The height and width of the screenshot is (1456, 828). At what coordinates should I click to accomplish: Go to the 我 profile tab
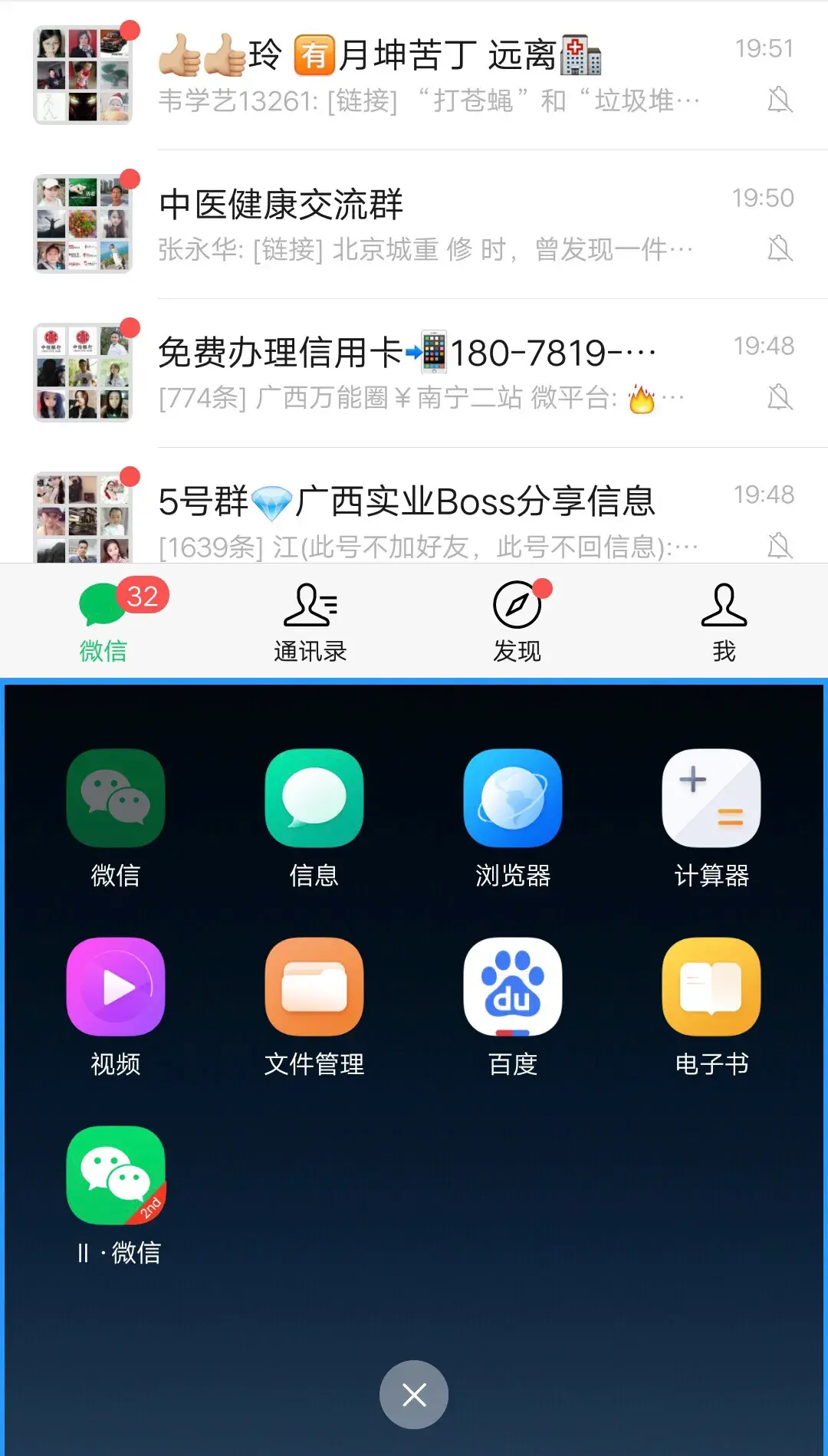point(724,623)
